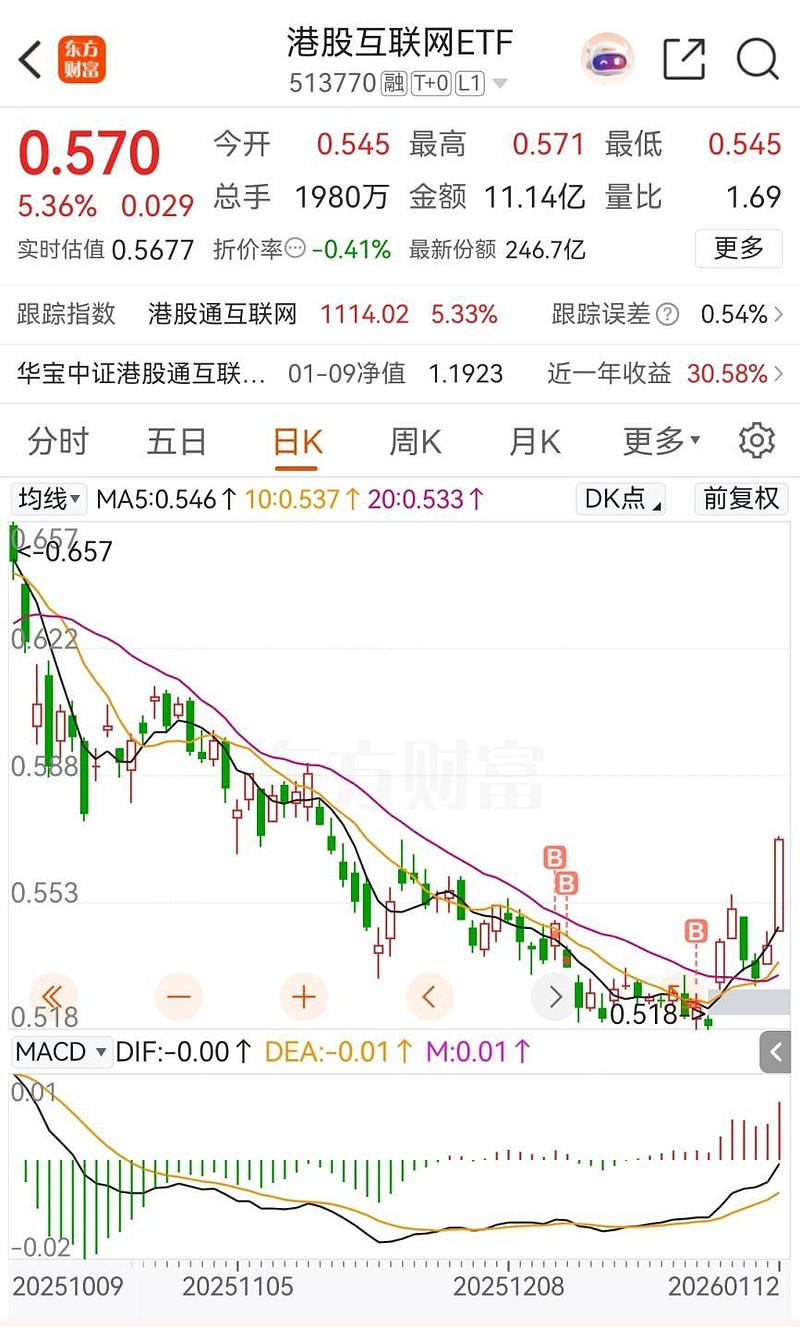Go back using the top-left arrow
Viewport: 800px width, 1327px height.
coord(31,59)
